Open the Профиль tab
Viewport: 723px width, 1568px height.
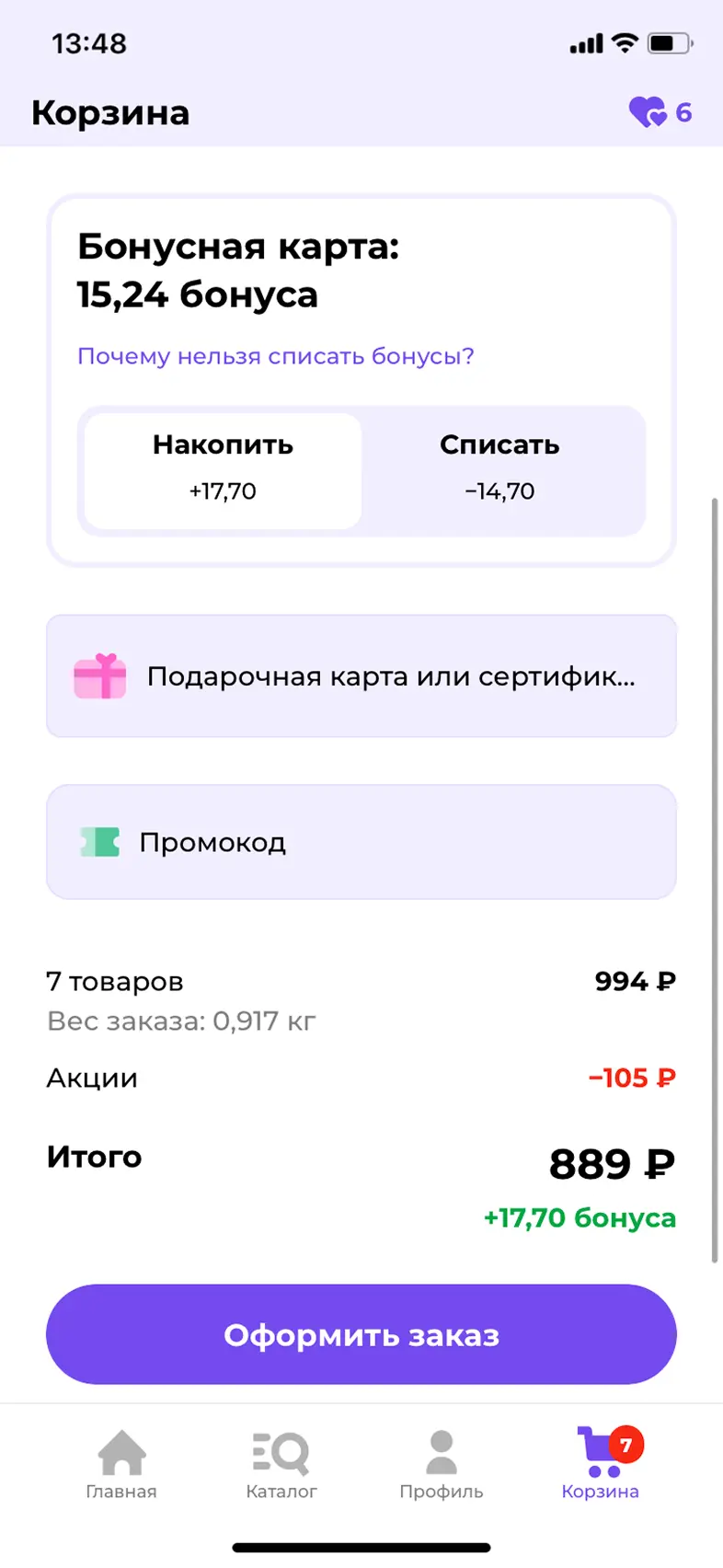[442, 1465]
